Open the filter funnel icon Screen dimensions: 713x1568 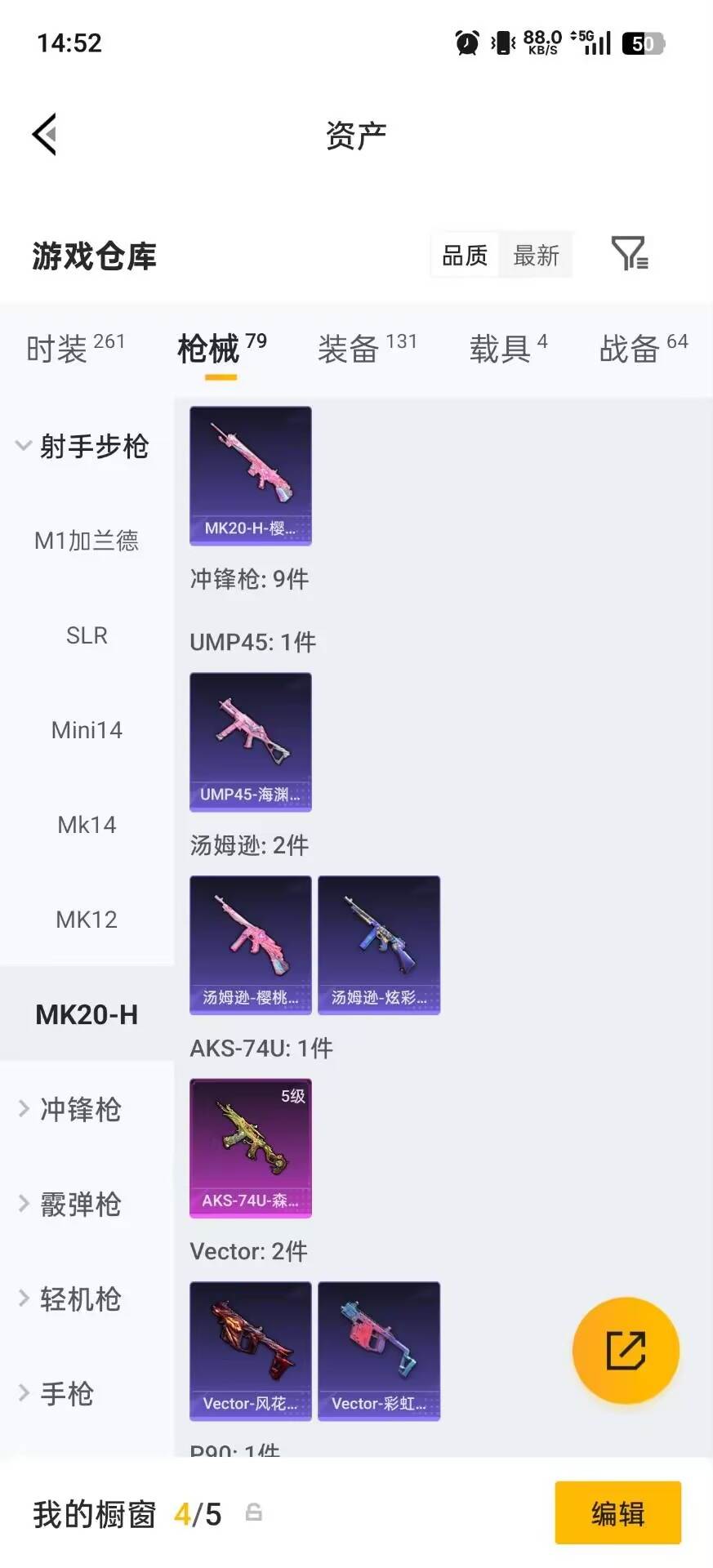(x=628, y=254)
